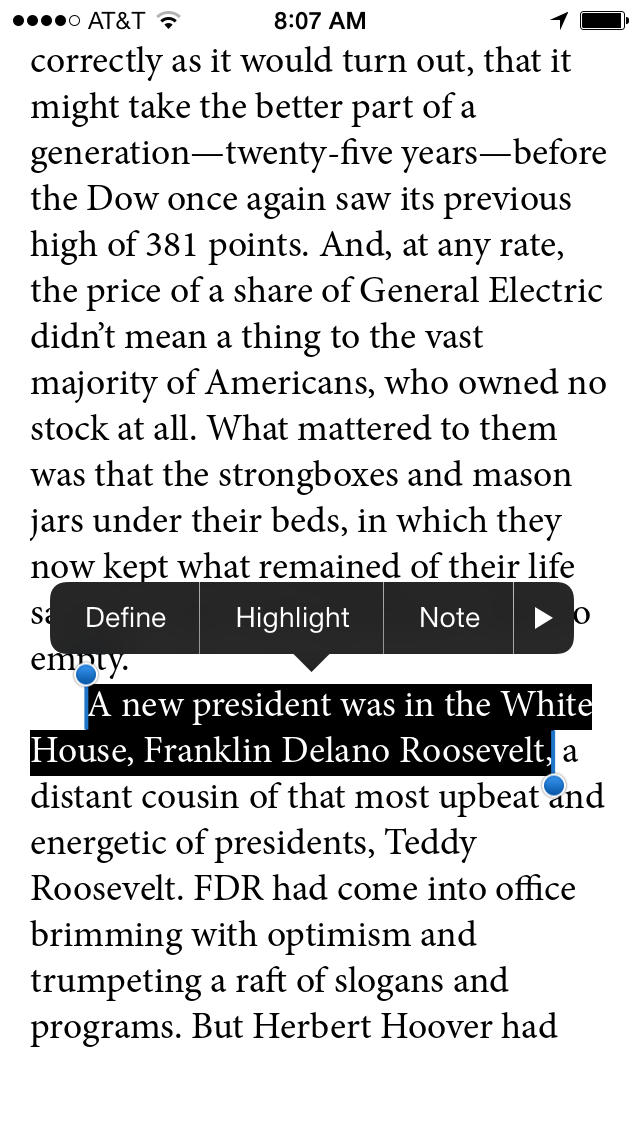Add a note to selection
Image resolution: width=640 pixels, height=1136 pixels.
coord(449,618)
